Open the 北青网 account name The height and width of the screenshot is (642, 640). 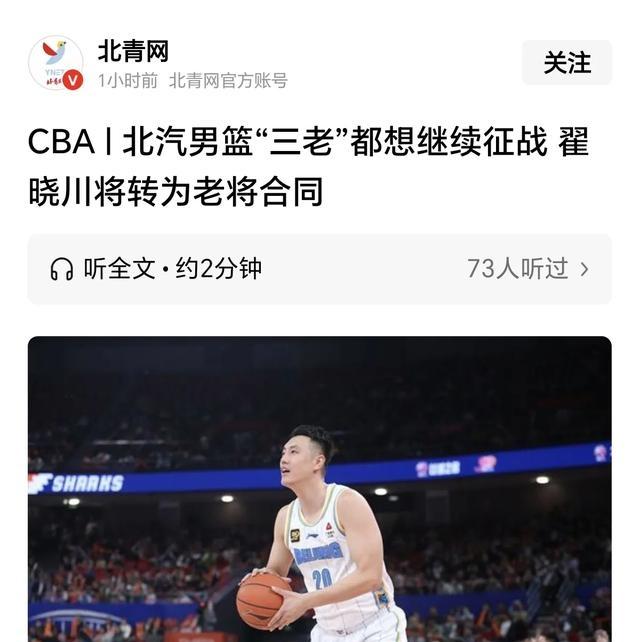coord(133,51)
